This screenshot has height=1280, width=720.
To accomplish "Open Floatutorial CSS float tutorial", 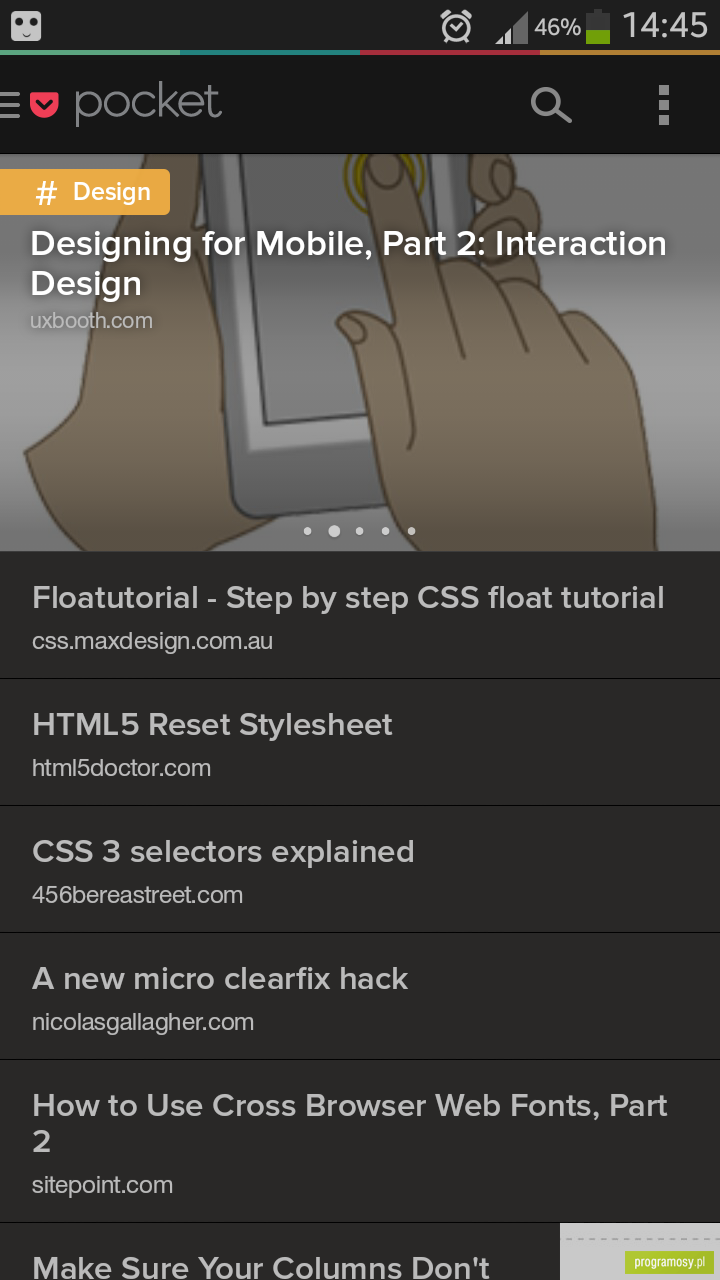I will pyautogui.click(x=360, y=615).
